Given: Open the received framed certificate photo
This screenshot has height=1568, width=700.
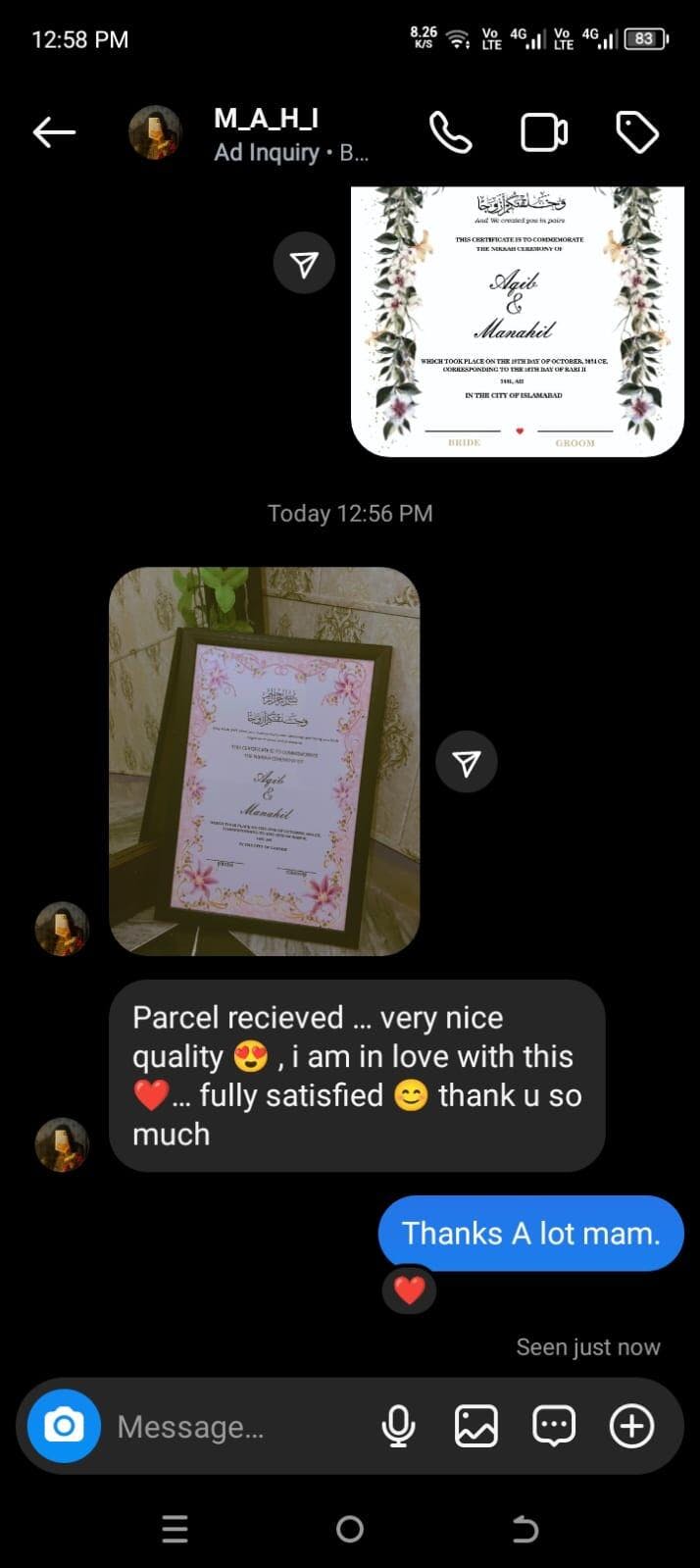Looking at the screenshot, I should click(264, 761).
